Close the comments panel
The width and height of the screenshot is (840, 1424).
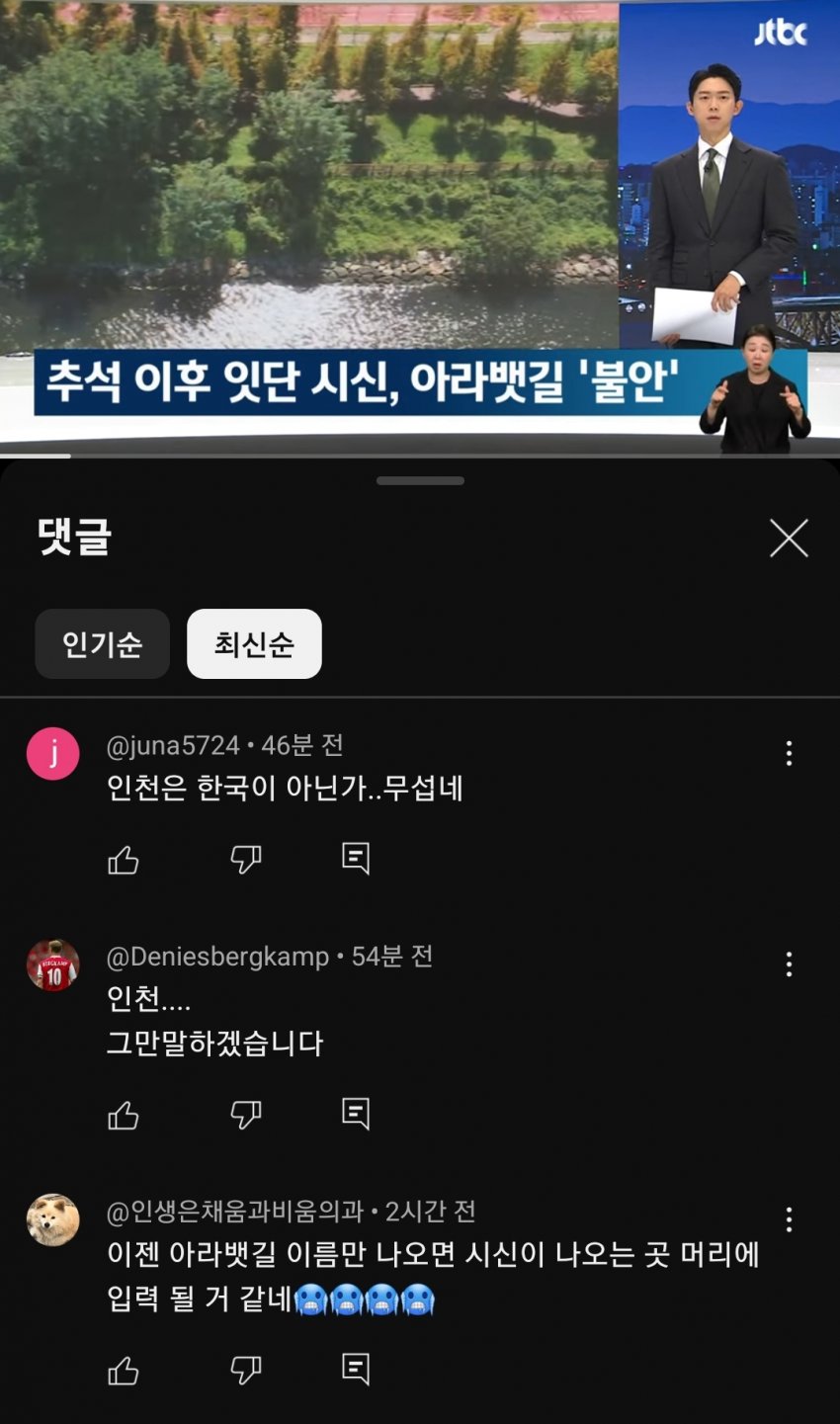[789, 539]
